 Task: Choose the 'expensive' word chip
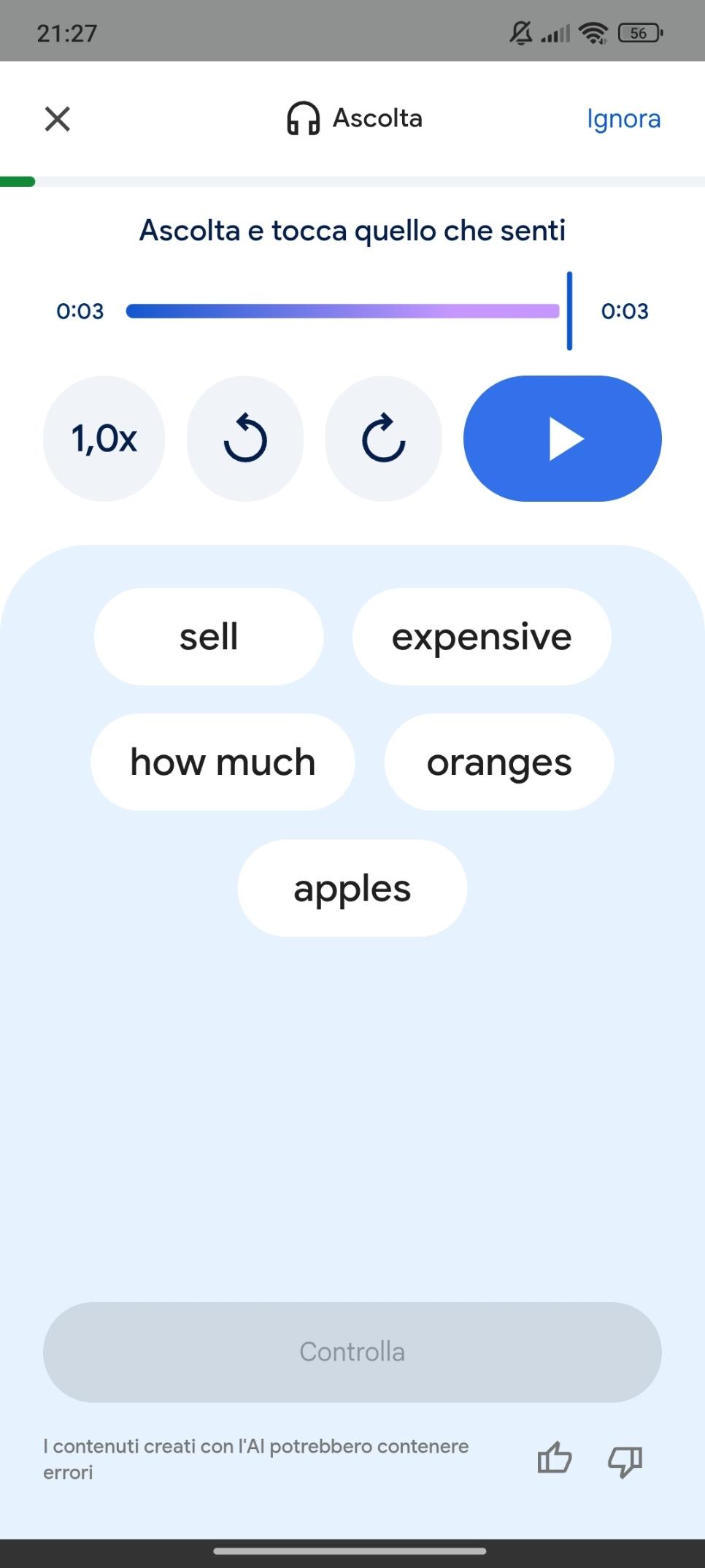(x=482, y=636)
